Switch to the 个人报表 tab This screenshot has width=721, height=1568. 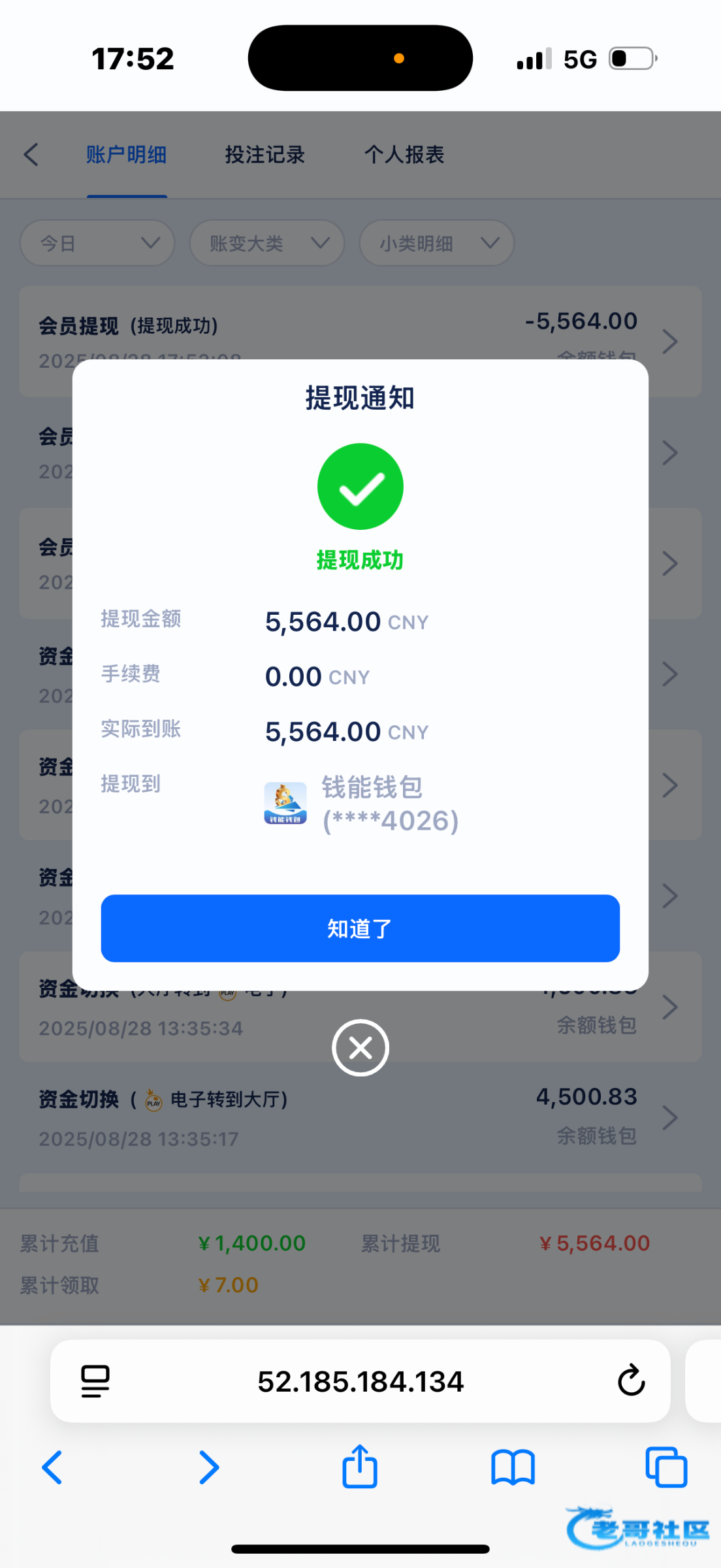(x=404, y=155)
